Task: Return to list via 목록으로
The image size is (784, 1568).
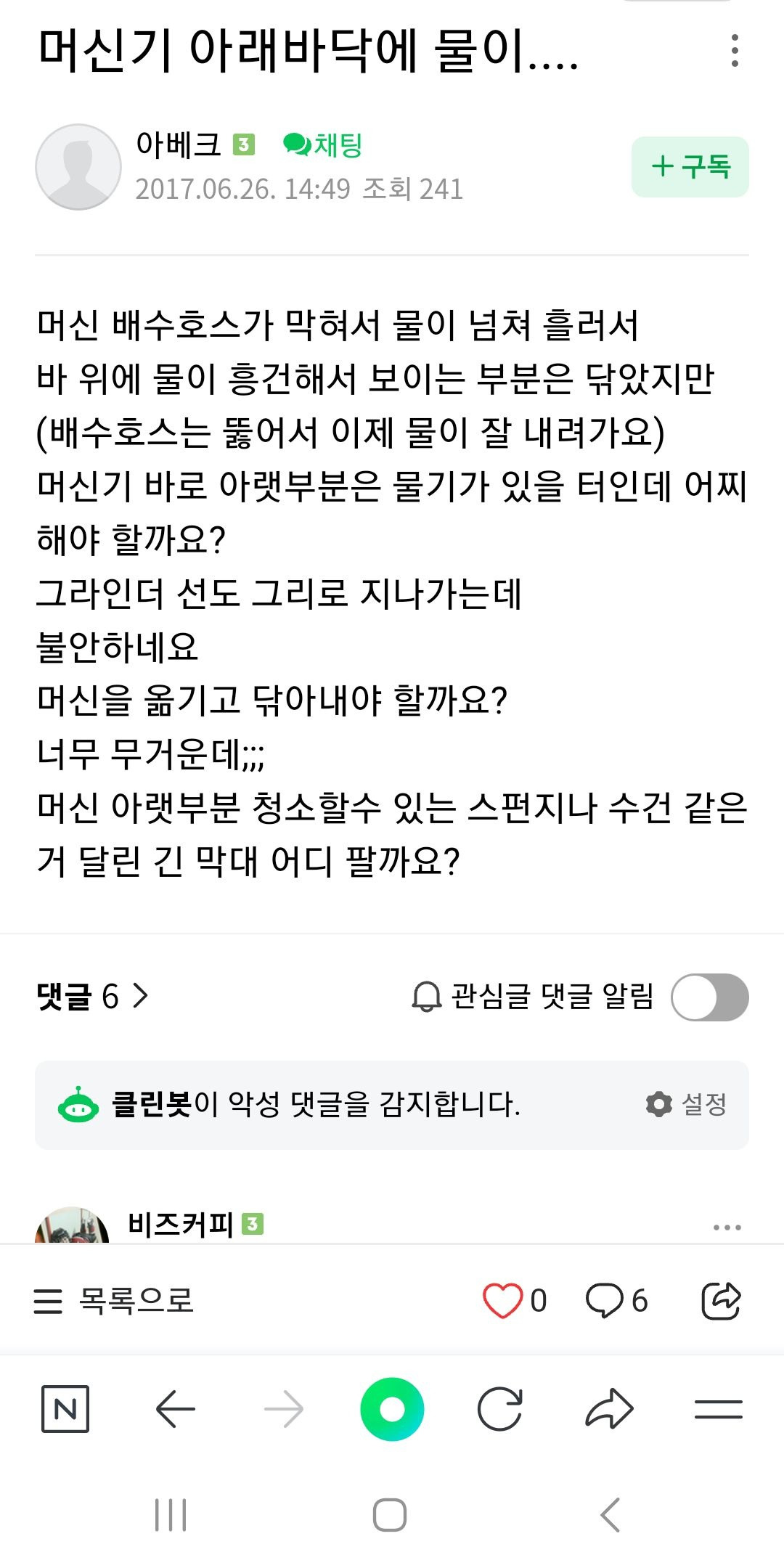Action: (114, 1300)
